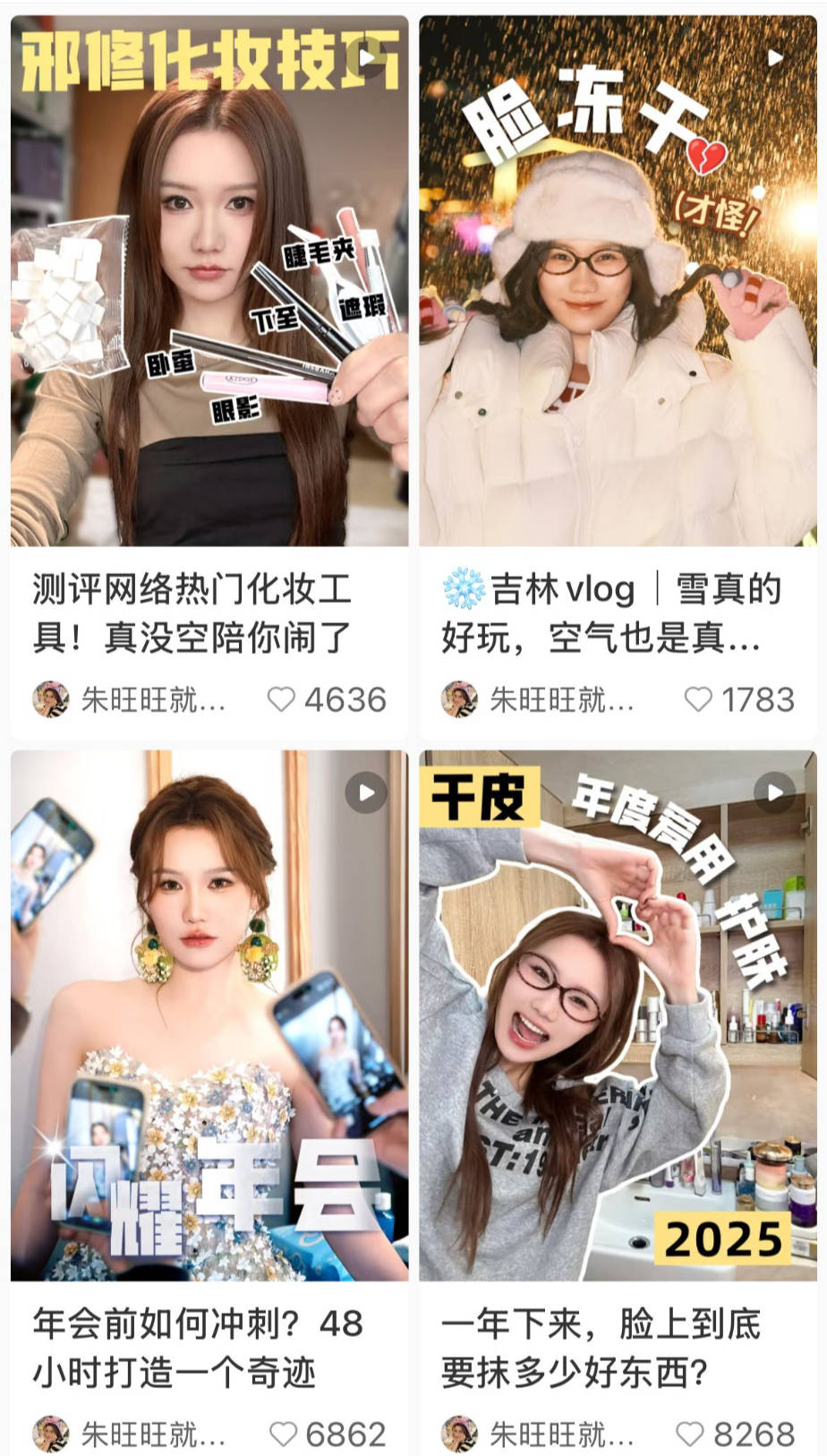Like the 吉林 vlog post
Viewport: 827px width, 1456px height.
coord(698,699)
